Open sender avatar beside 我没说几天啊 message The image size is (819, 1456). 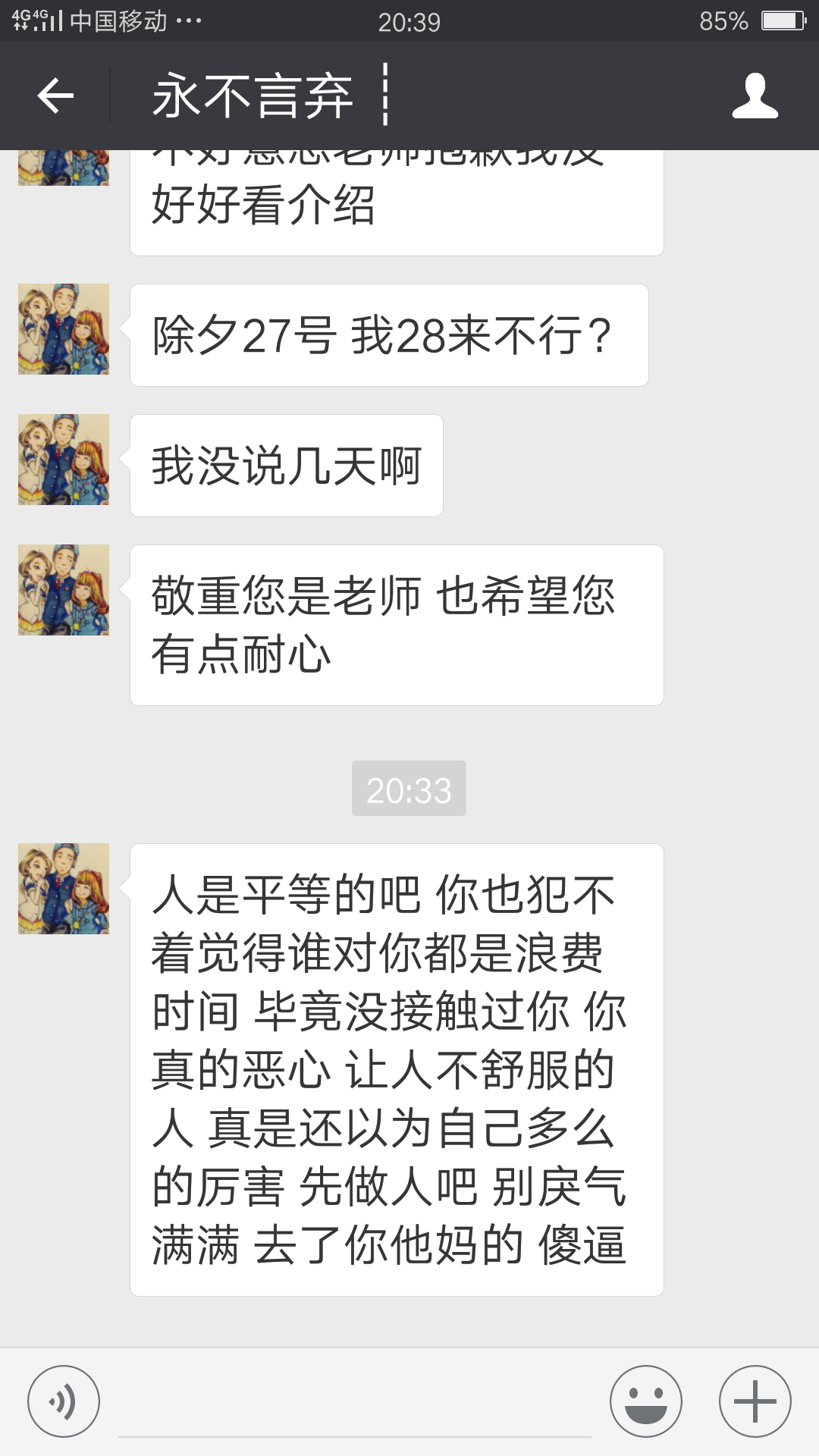tap(64, 460)
